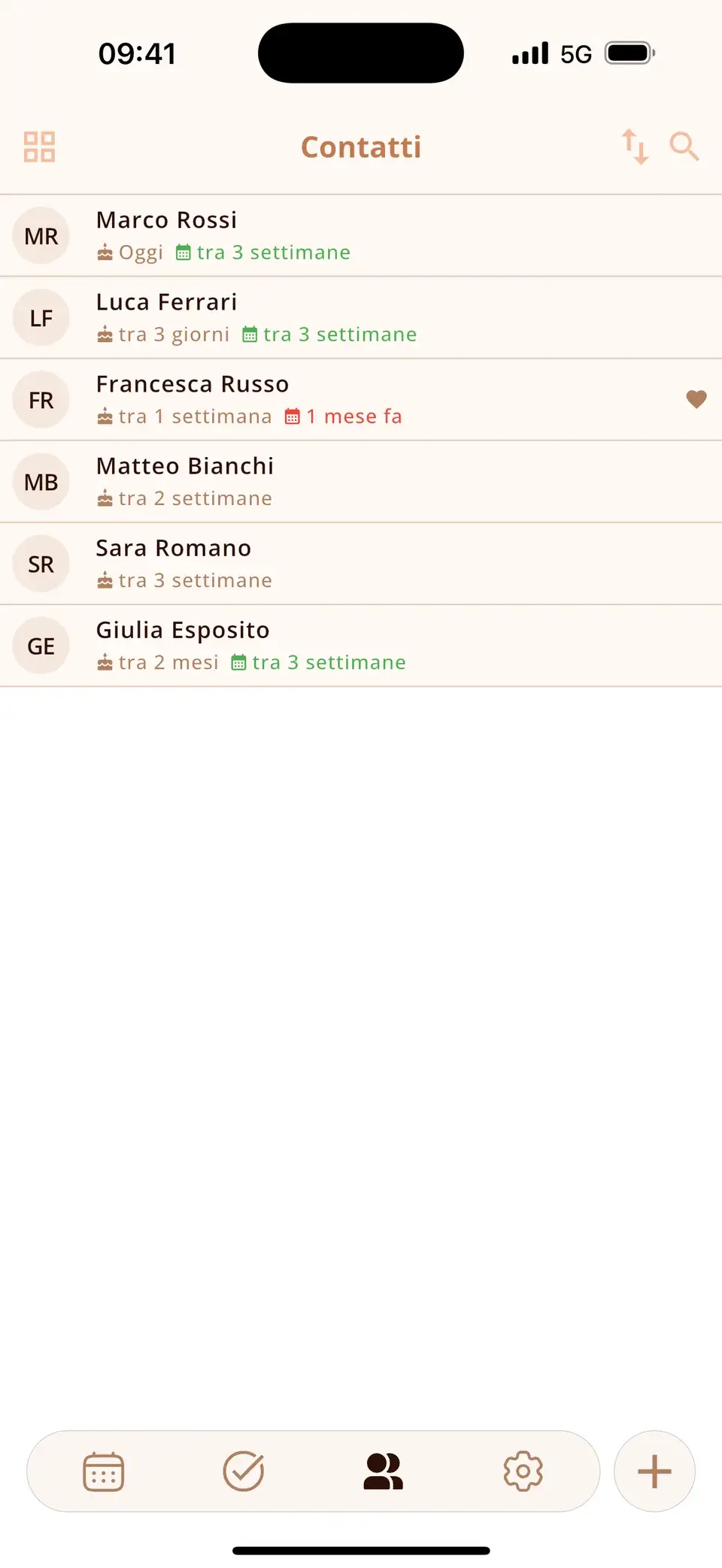View Sara Romano's details
The height and width of the screenshot is (1568, 722).
click(x=361, y=564)
